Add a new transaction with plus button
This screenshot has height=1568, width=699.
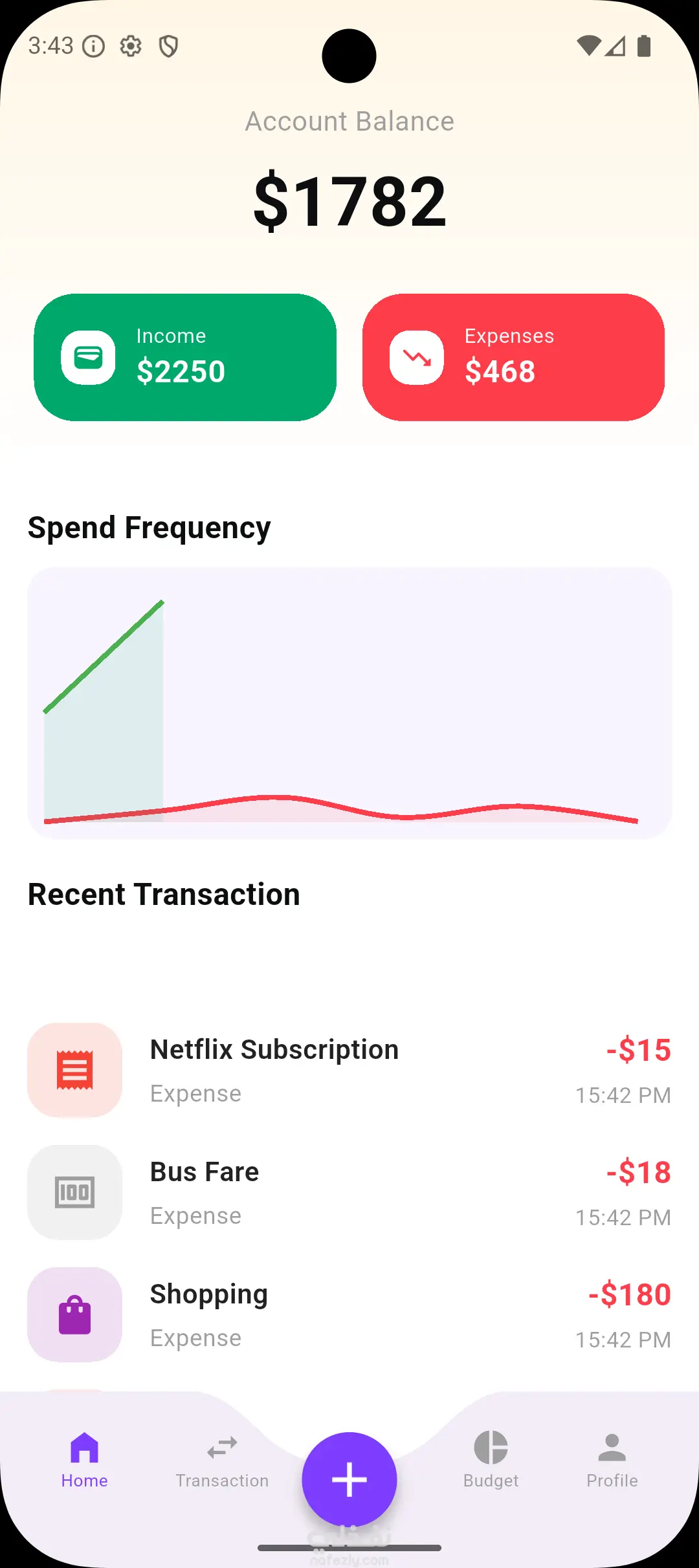click(x=349, y=1479)
